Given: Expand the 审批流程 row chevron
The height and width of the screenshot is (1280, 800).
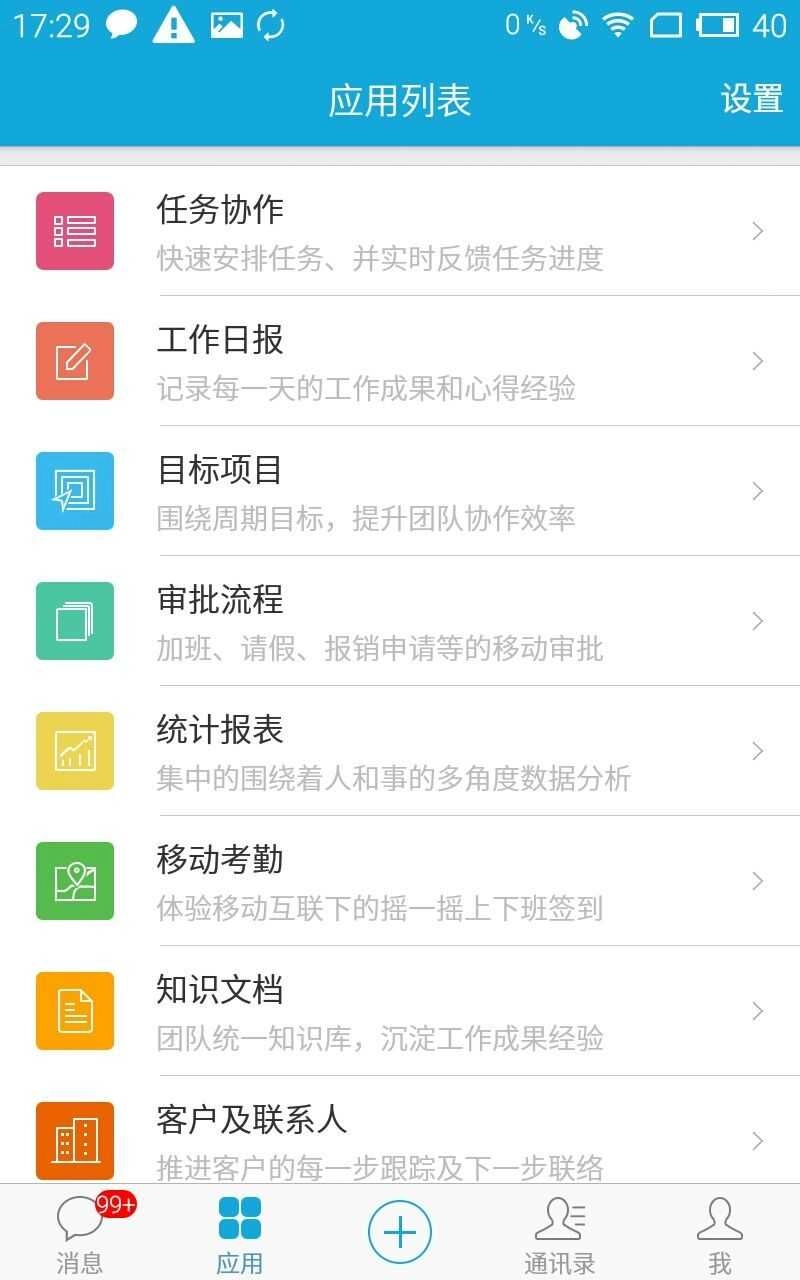Looking at the screenshot, I should [757, 621].
